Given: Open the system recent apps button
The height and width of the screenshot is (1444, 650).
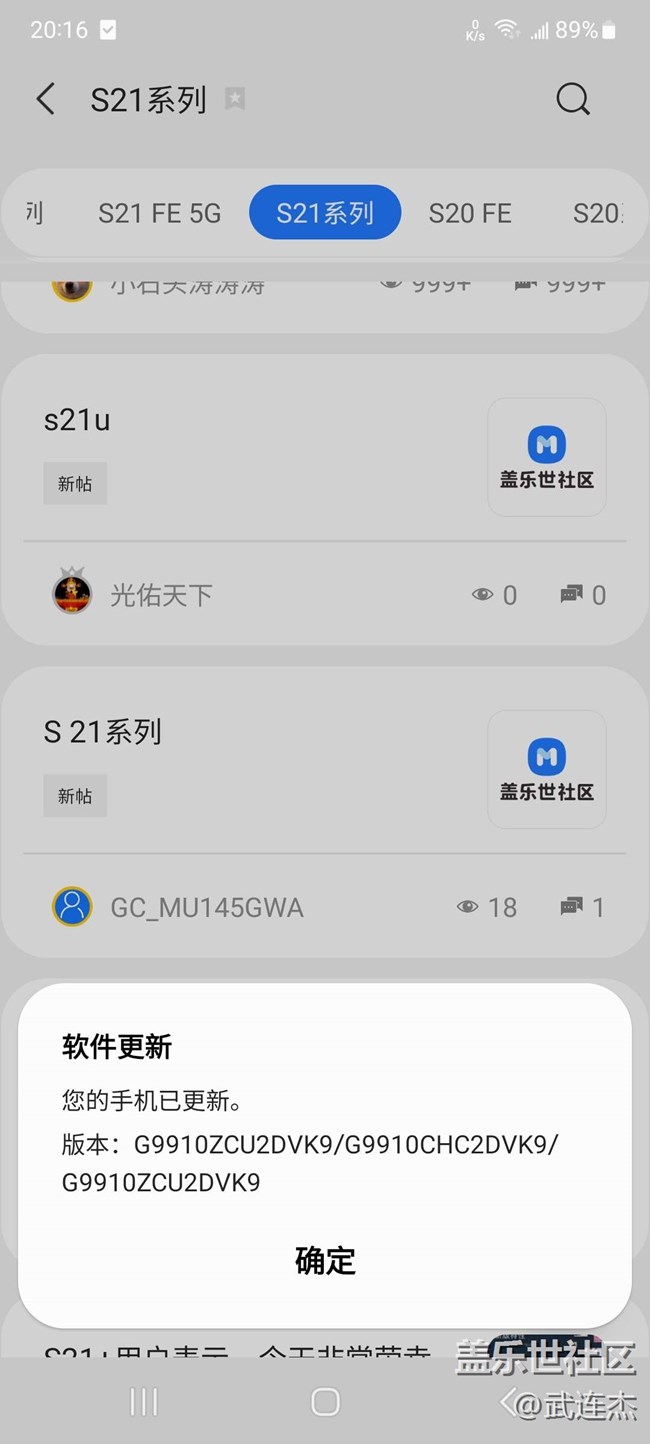Looking at the screenshot, I should [144, 1402].
